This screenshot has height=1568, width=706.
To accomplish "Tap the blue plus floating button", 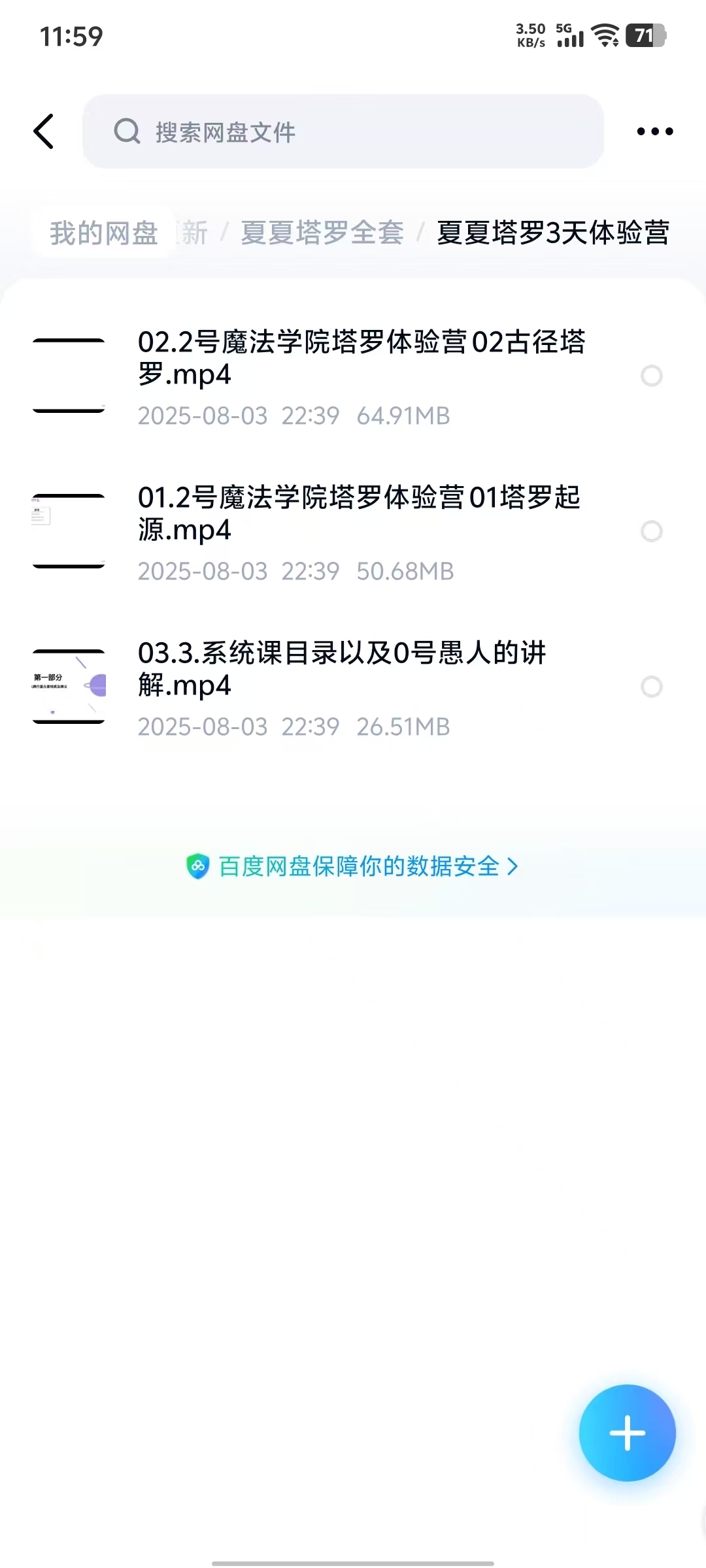I will click(627, 1433).
